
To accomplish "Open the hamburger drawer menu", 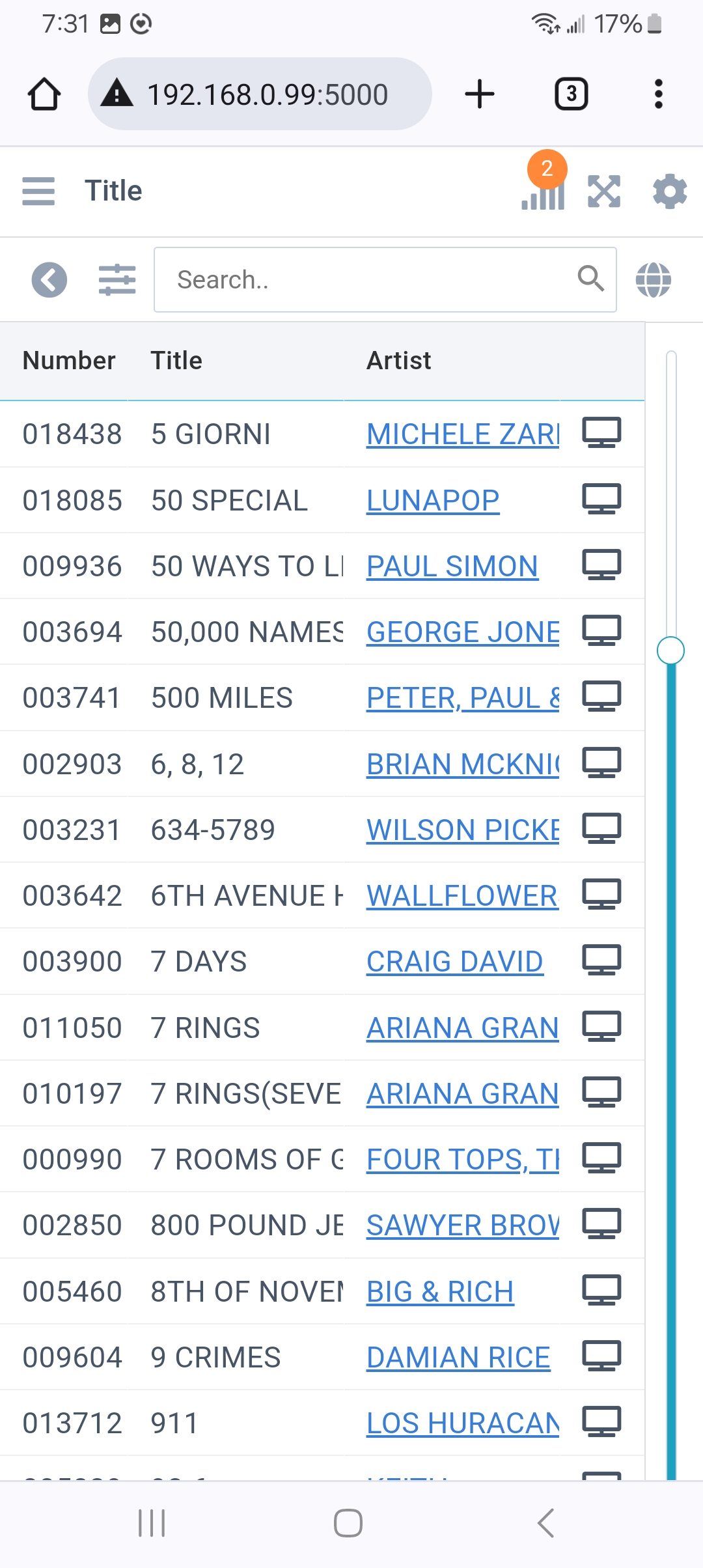I will [38, 191].
